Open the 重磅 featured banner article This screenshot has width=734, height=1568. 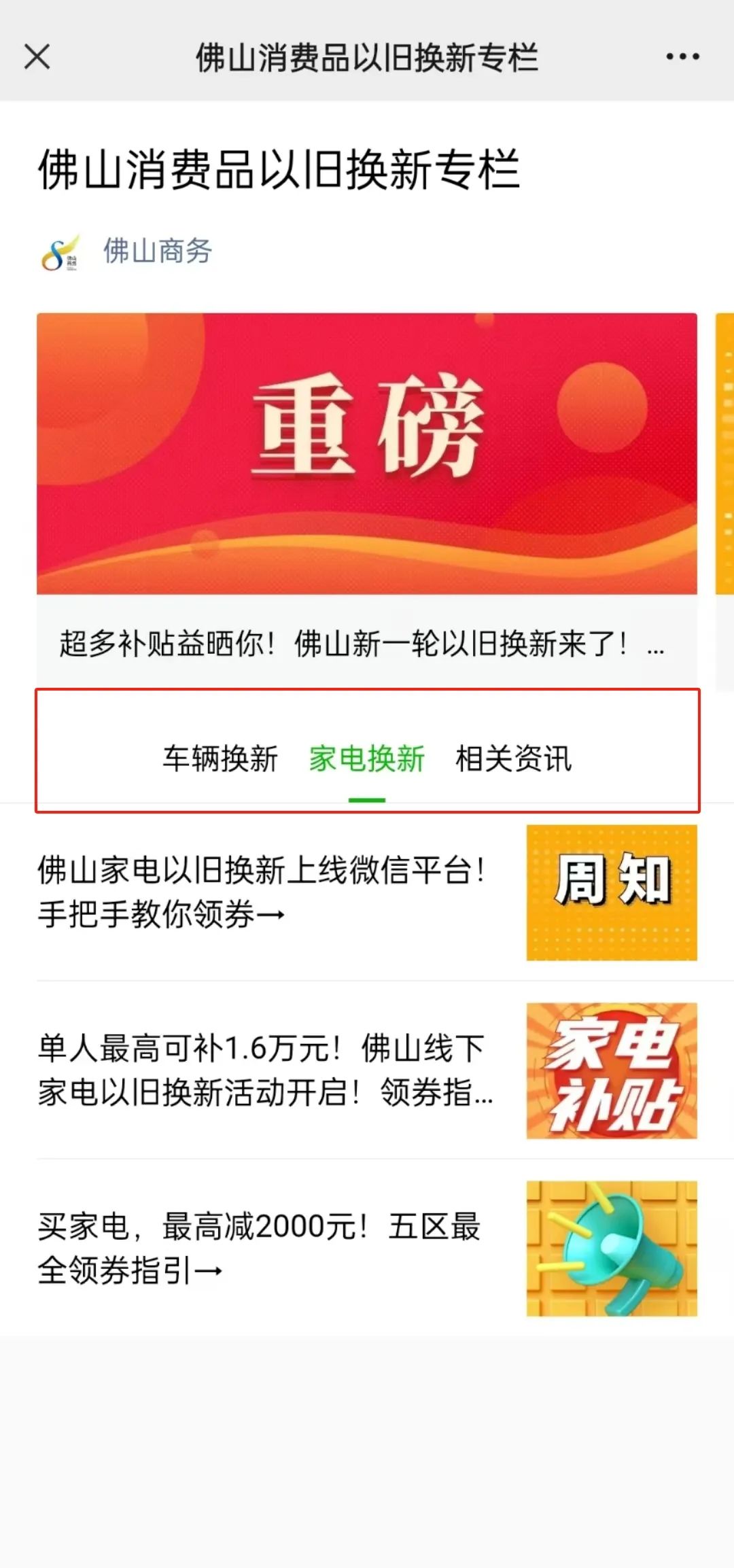(x=367, y=453)
